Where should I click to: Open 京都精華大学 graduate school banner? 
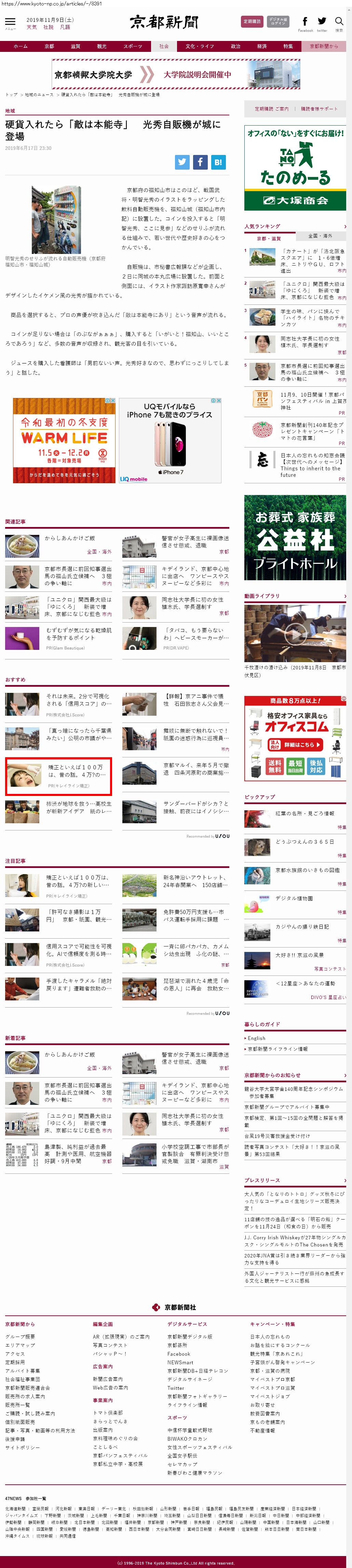coord(175,74)
